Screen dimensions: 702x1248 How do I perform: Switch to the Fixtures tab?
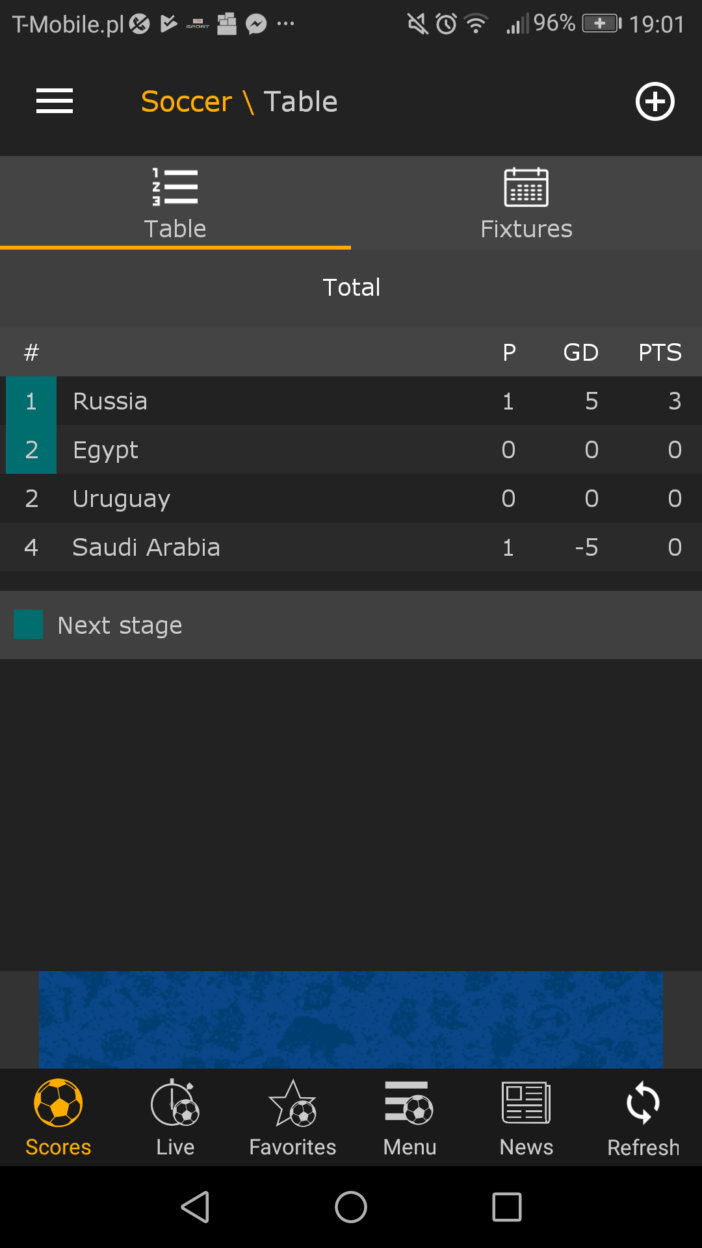[x=526, y=203]
